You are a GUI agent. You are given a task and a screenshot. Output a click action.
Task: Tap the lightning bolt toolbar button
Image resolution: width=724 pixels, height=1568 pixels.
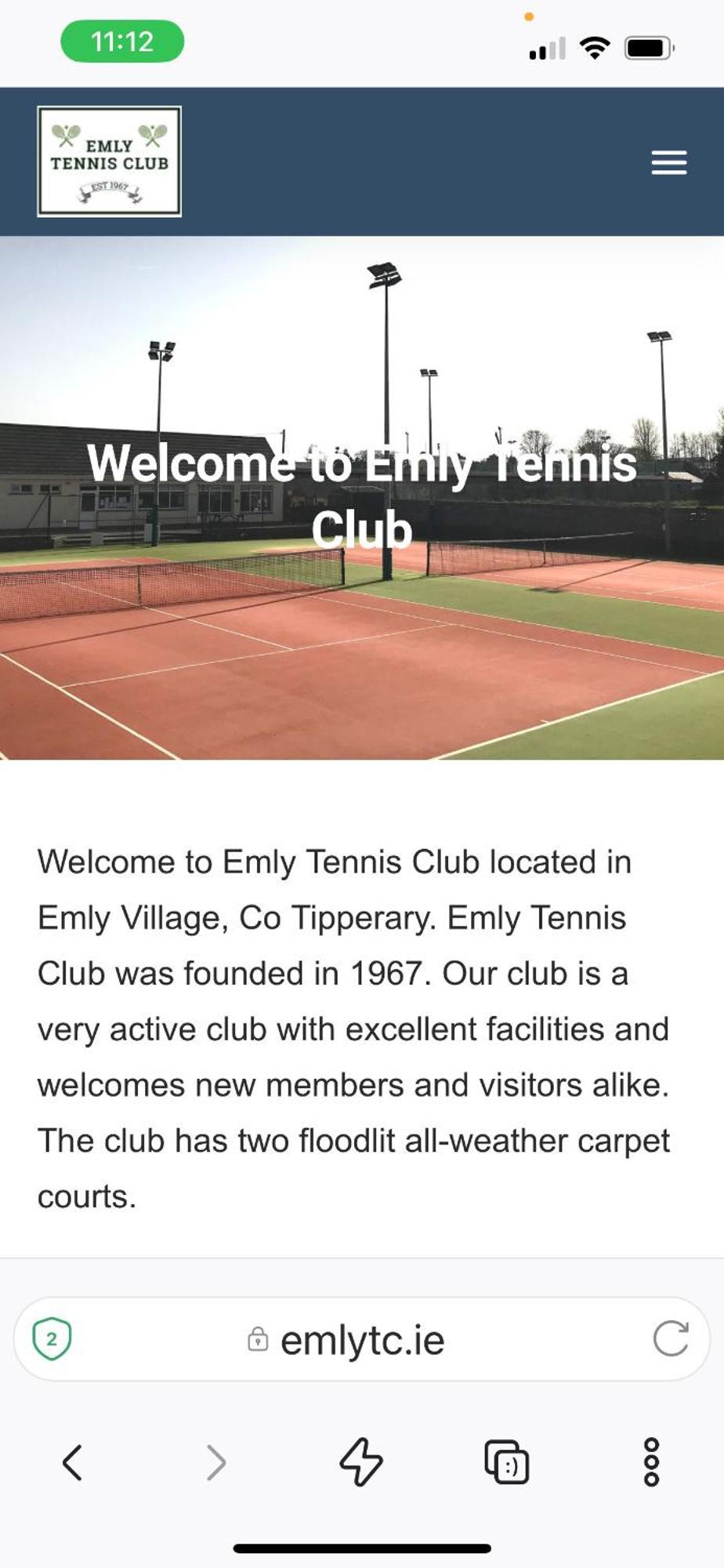[361, 1462]
